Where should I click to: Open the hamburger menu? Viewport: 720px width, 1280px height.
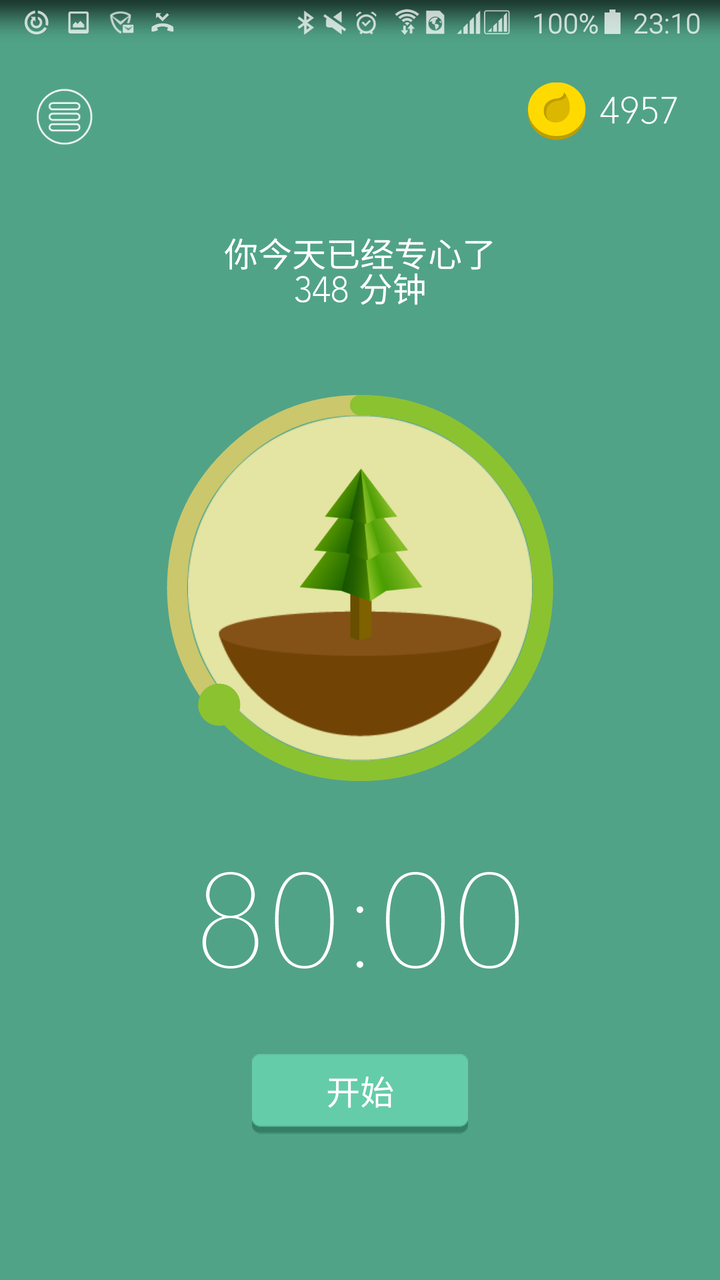(x=65, y=117)
